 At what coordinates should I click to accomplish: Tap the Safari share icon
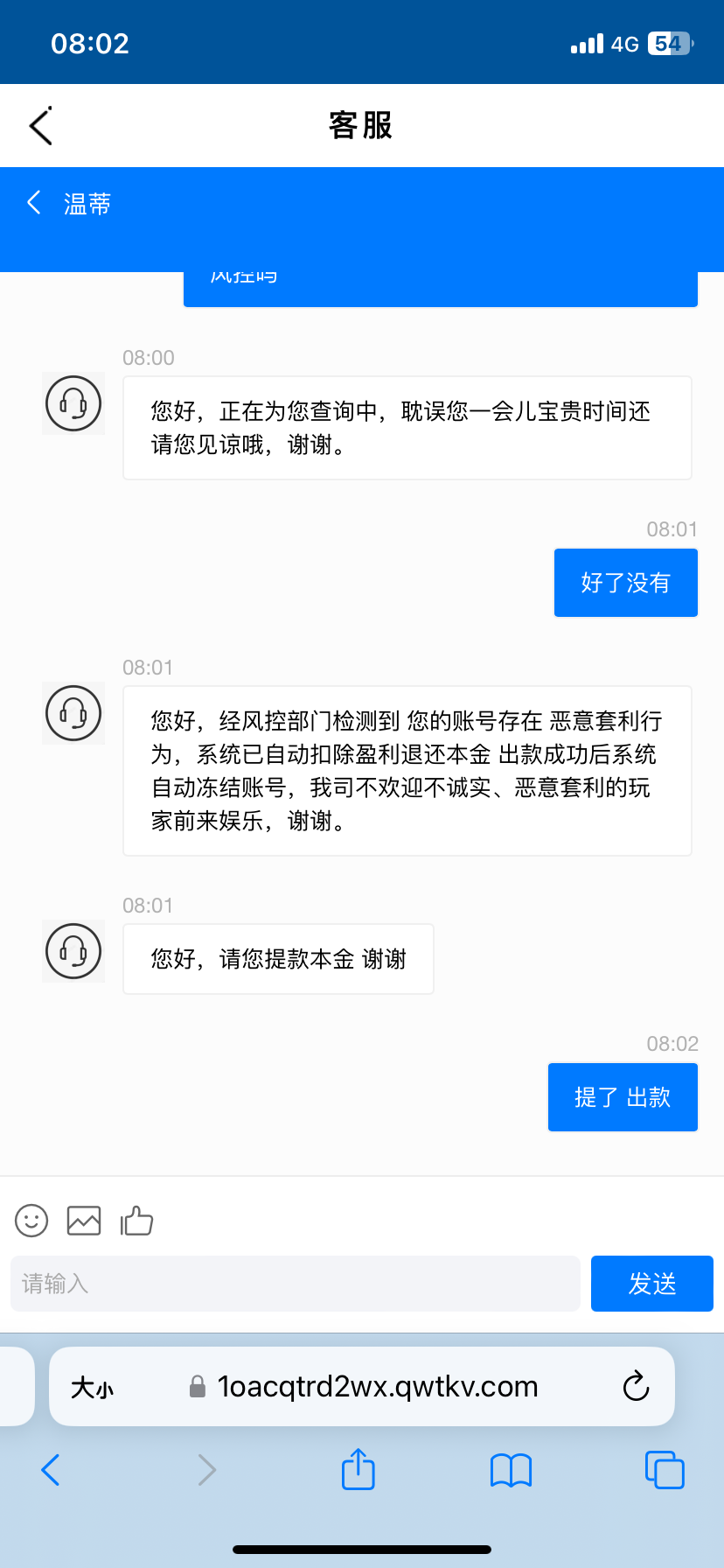point(357,1470)
